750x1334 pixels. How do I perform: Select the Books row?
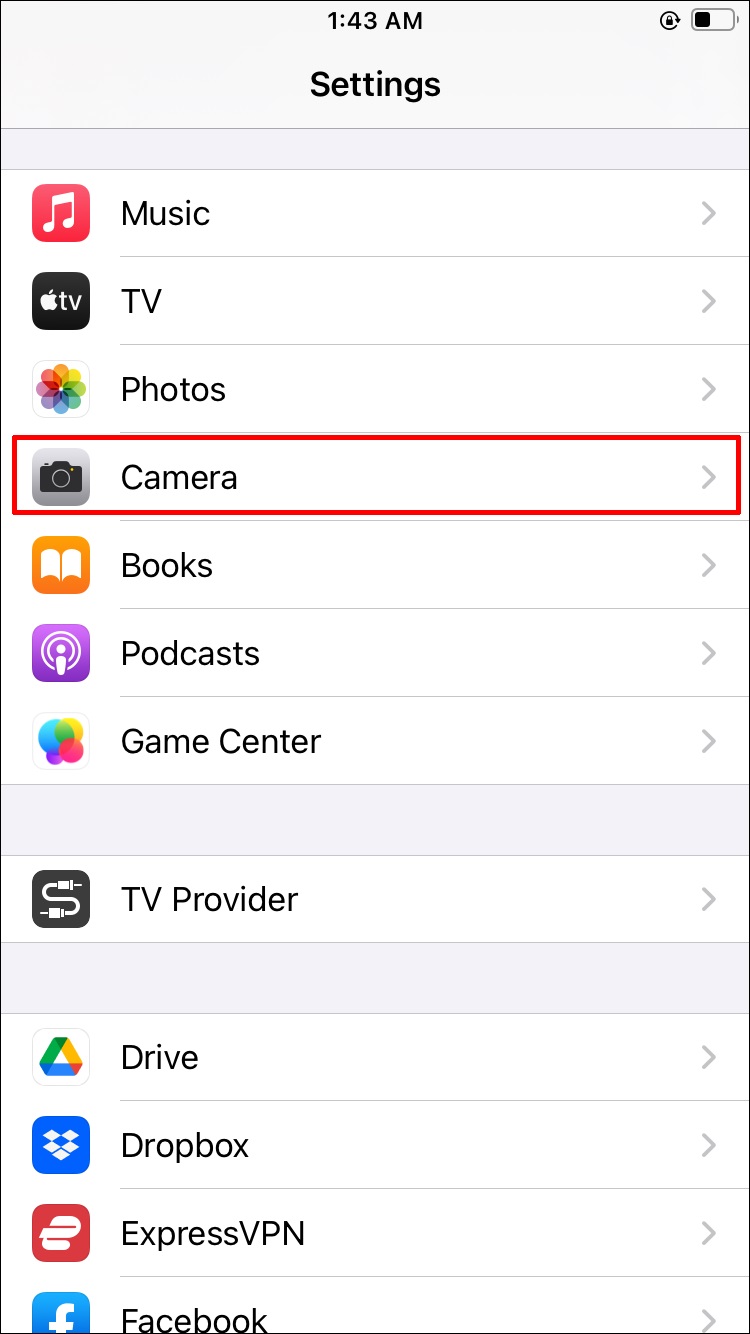pos(375,565)
